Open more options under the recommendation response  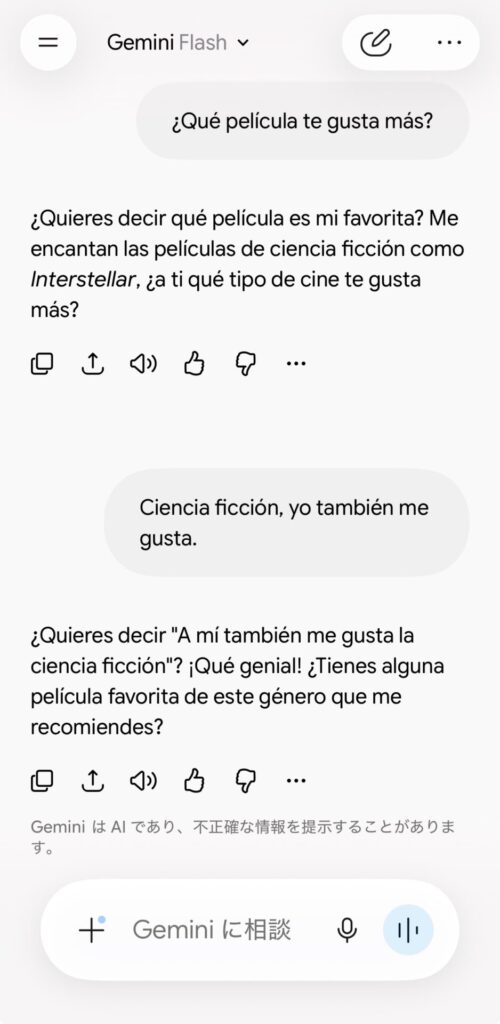pos(296,780)
